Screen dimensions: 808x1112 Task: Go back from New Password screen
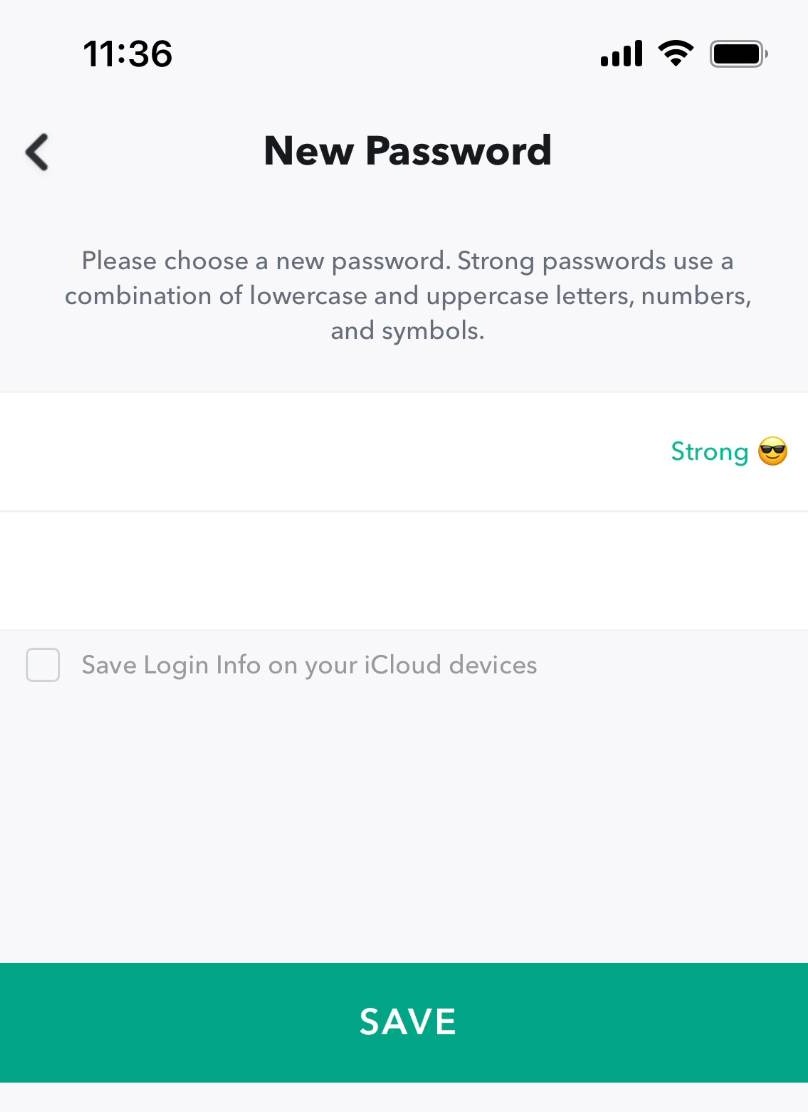38,152
